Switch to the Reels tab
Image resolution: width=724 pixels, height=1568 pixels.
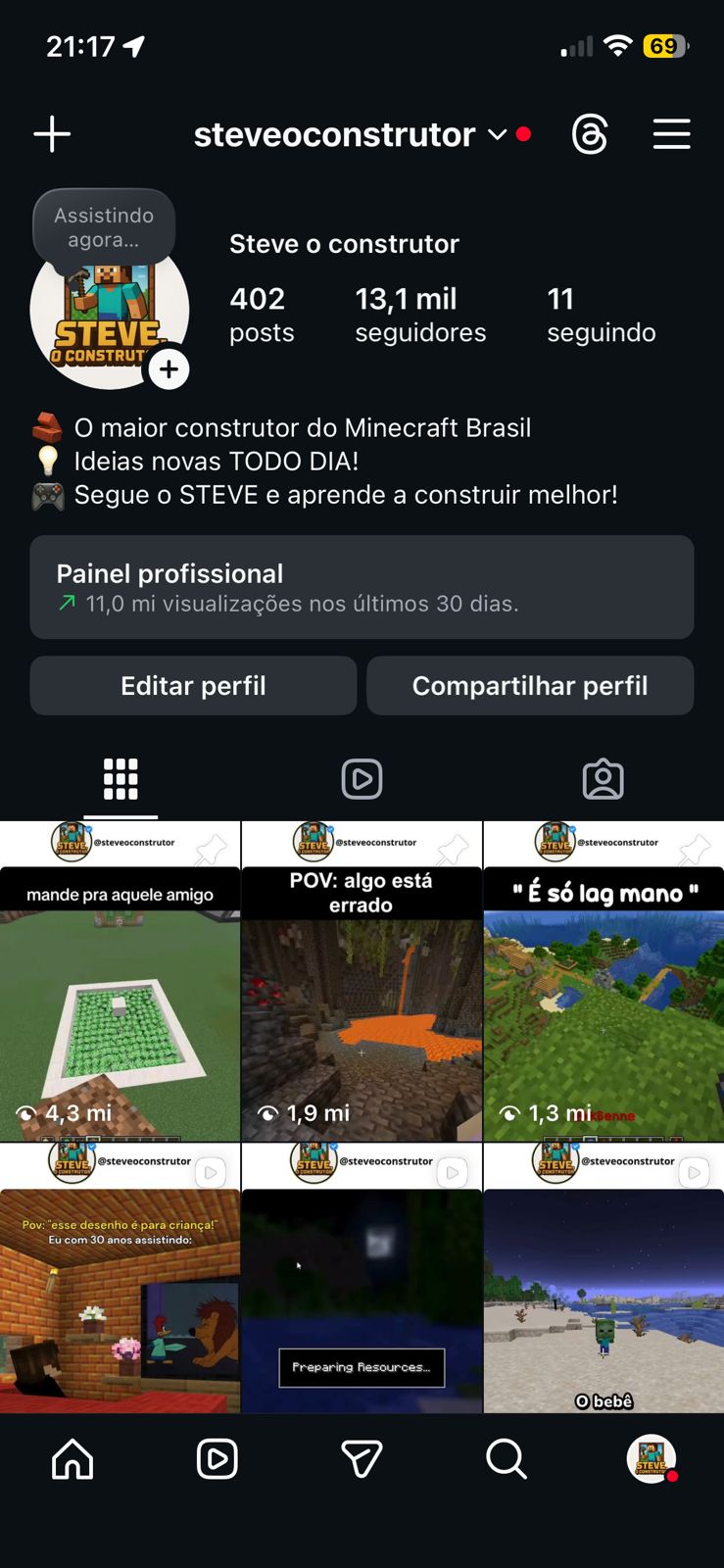click(x=362, y=778)
